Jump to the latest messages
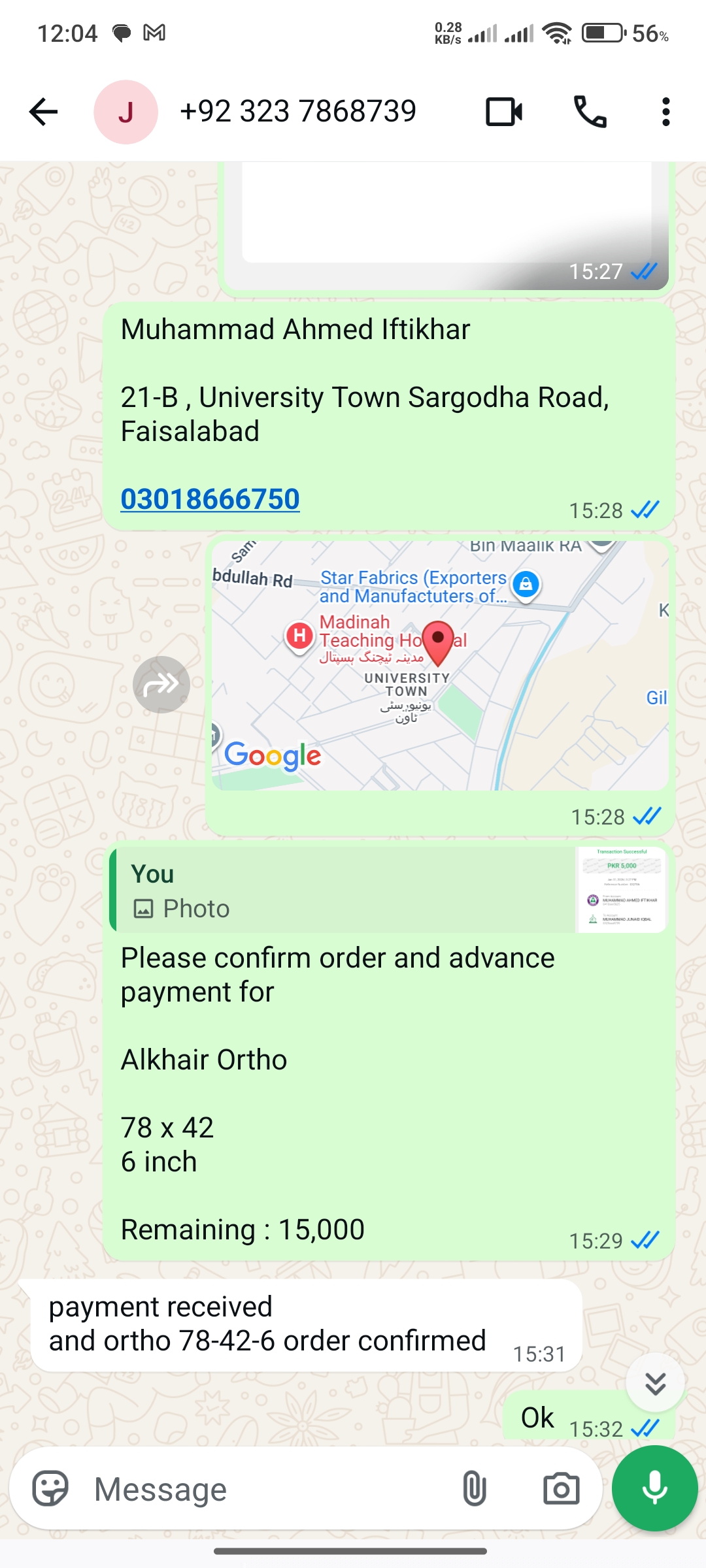The height and width of the screenshot is (1568, 706). coord(655,1383)
